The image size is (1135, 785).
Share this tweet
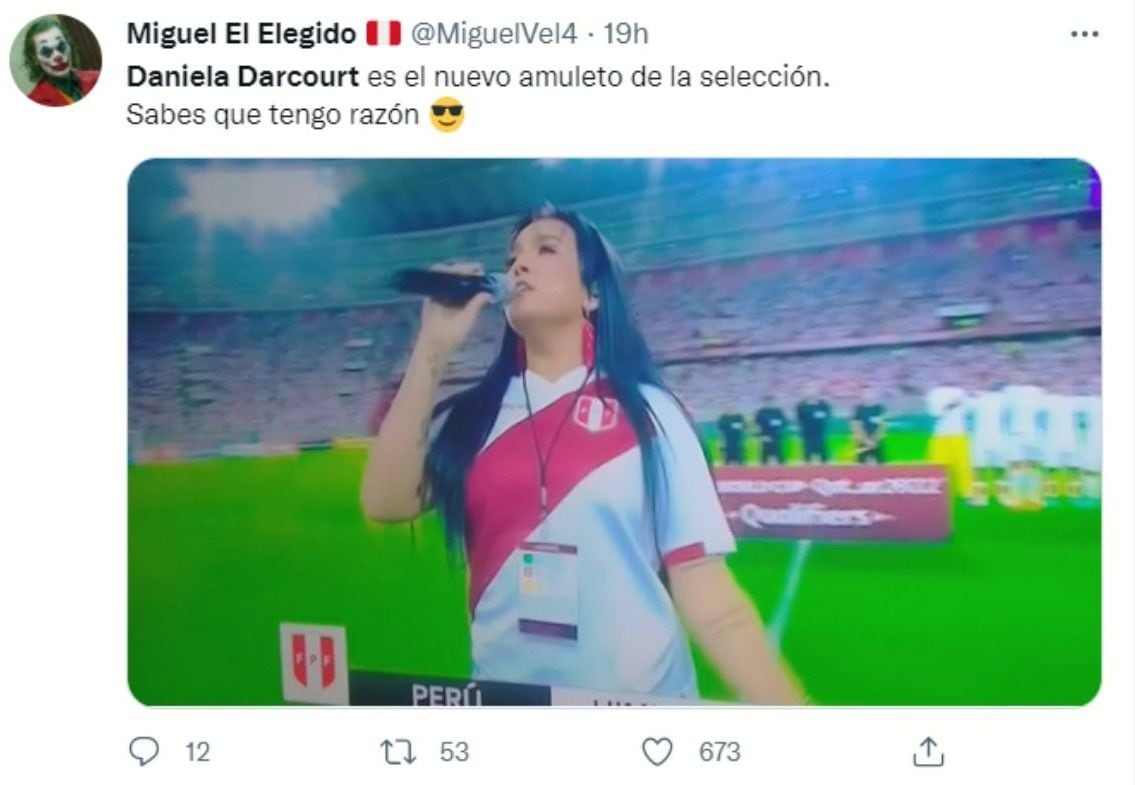pos(928,751)
